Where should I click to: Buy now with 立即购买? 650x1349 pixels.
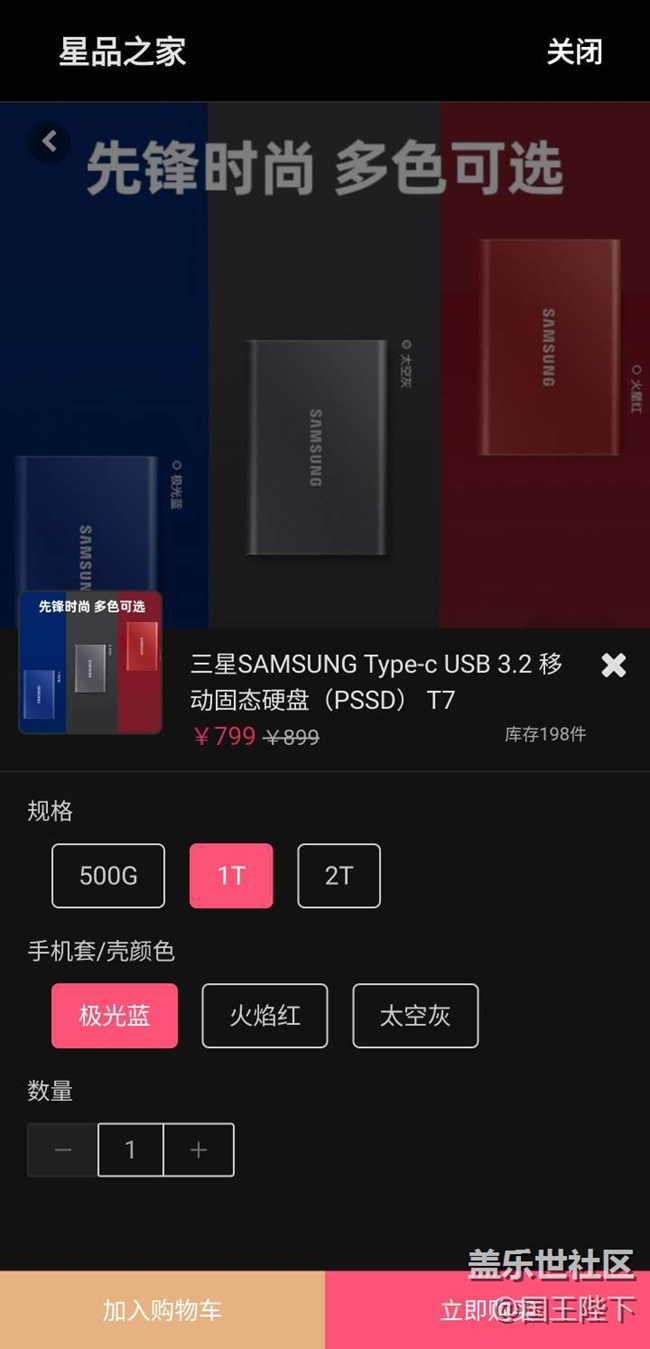tap(487, 1310)
